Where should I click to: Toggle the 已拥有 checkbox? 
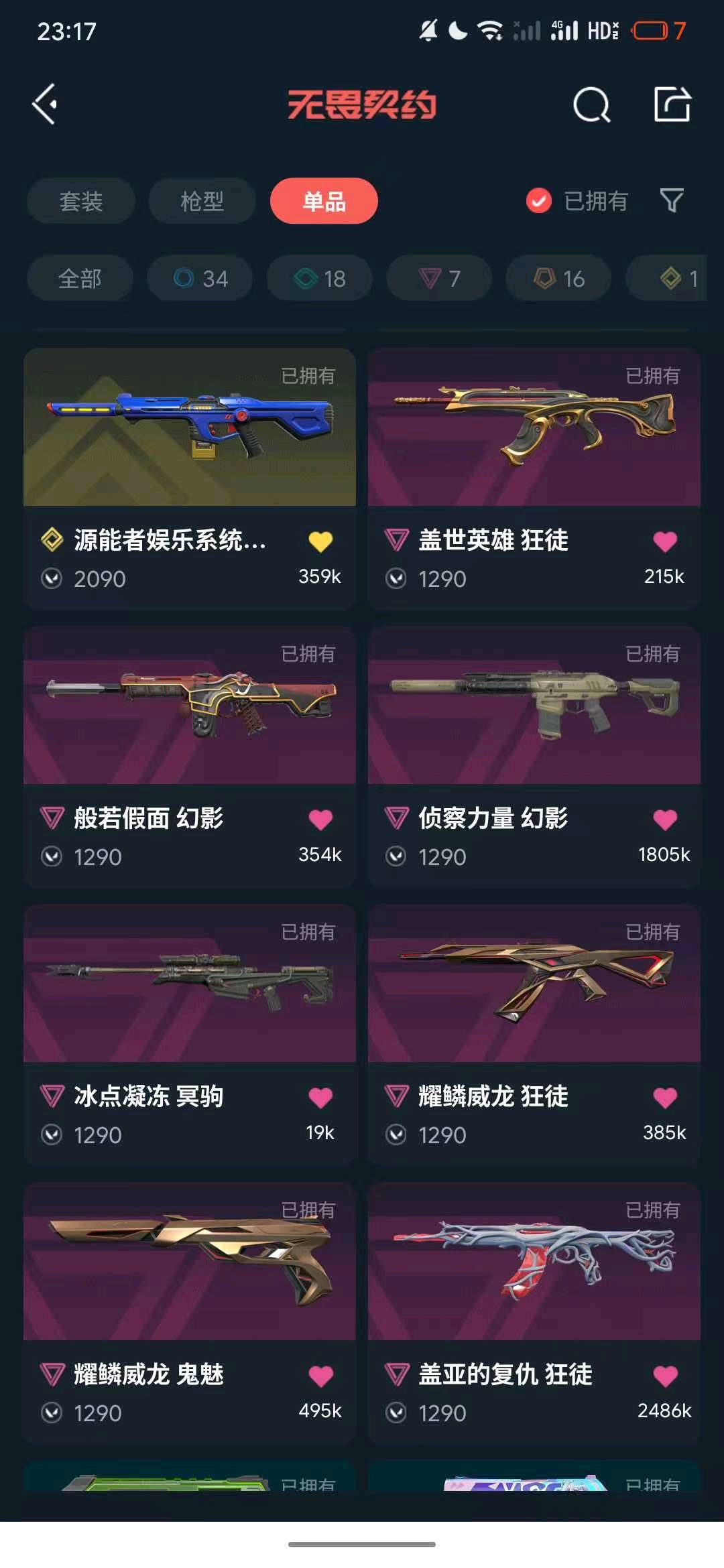539,200
